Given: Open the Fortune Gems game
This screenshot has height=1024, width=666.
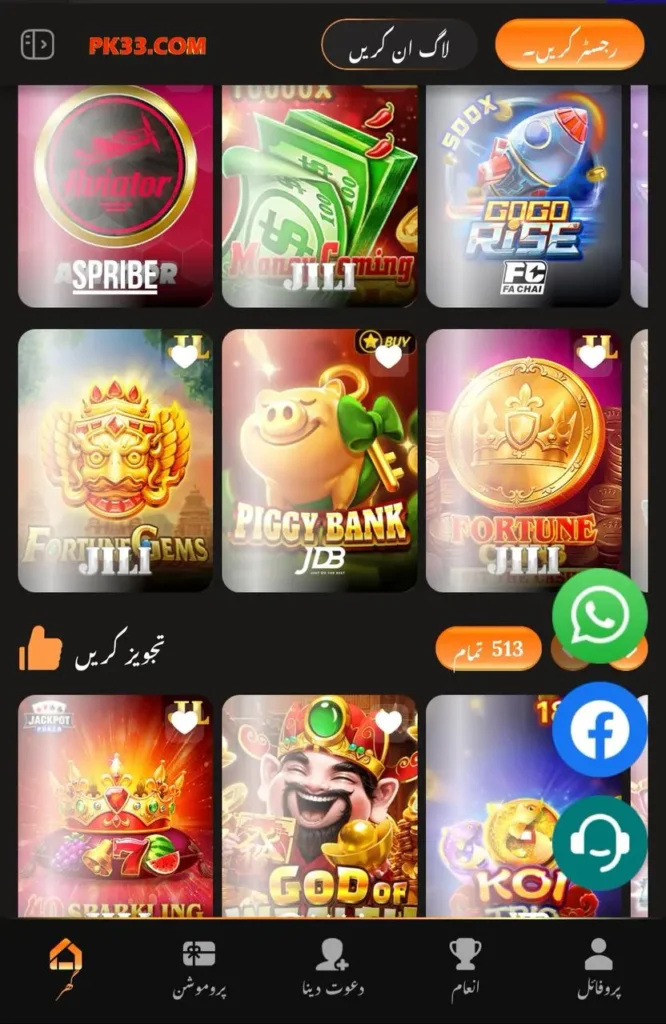Looking at the screenshot, I should click(x=115, y=470).
